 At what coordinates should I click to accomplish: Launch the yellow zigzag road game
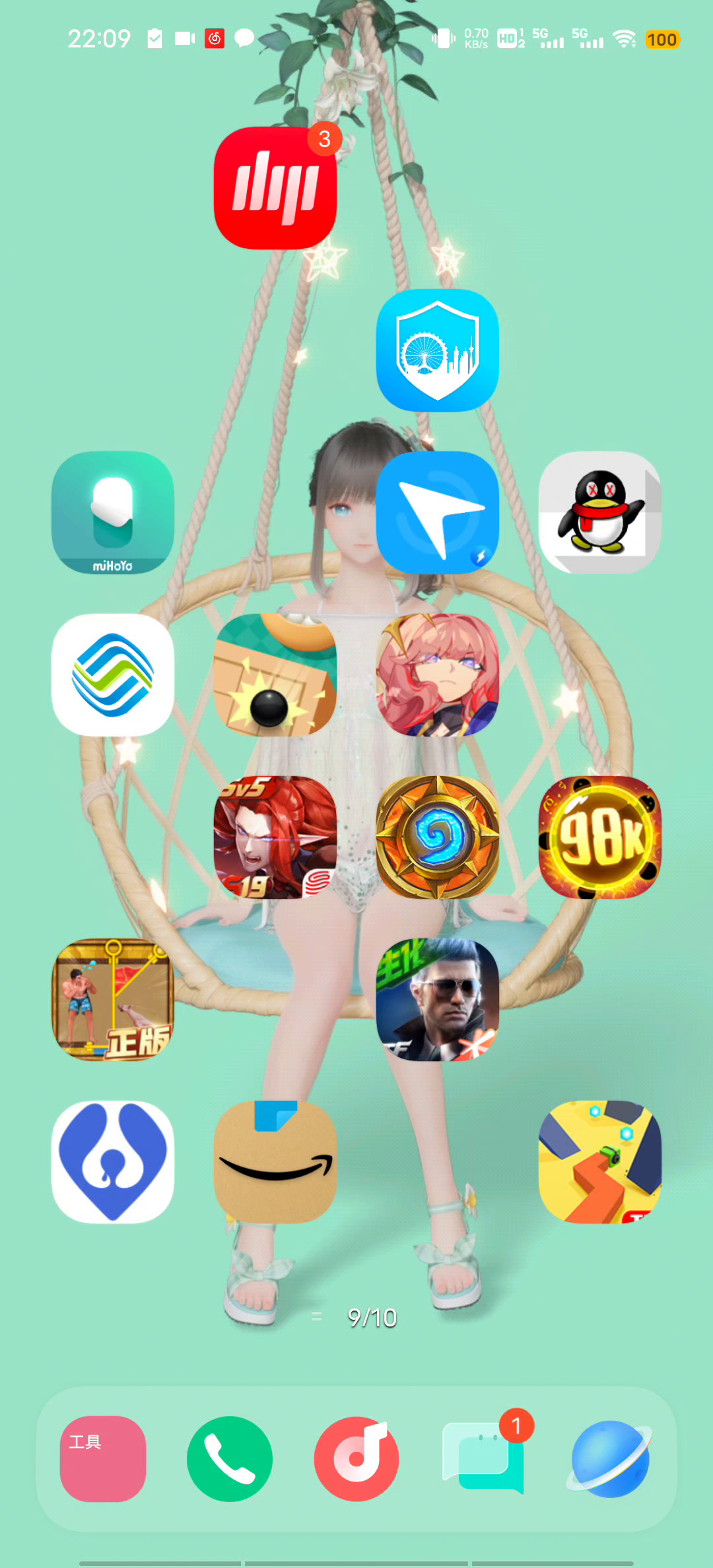point(600,1162)
